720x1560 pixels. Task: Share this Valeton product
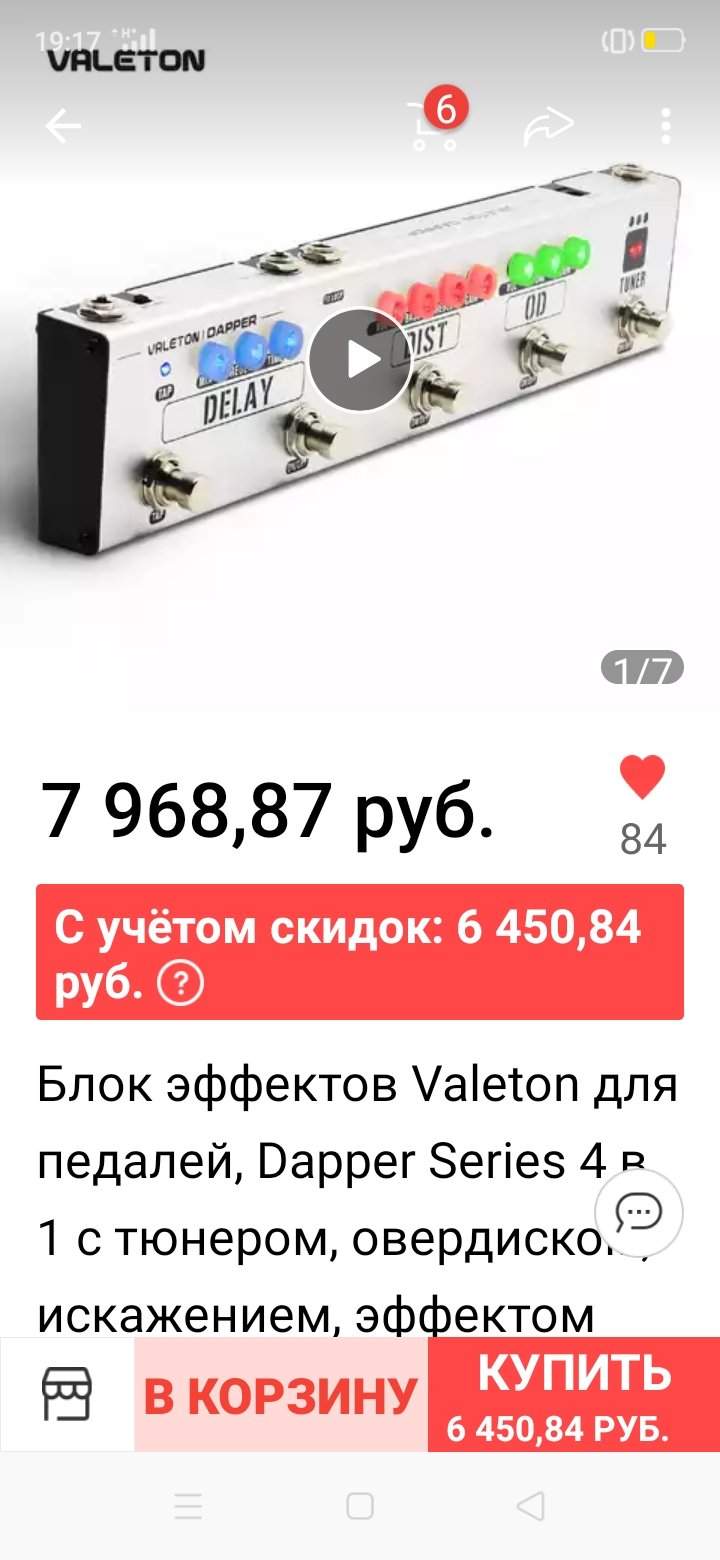(549, 127)
